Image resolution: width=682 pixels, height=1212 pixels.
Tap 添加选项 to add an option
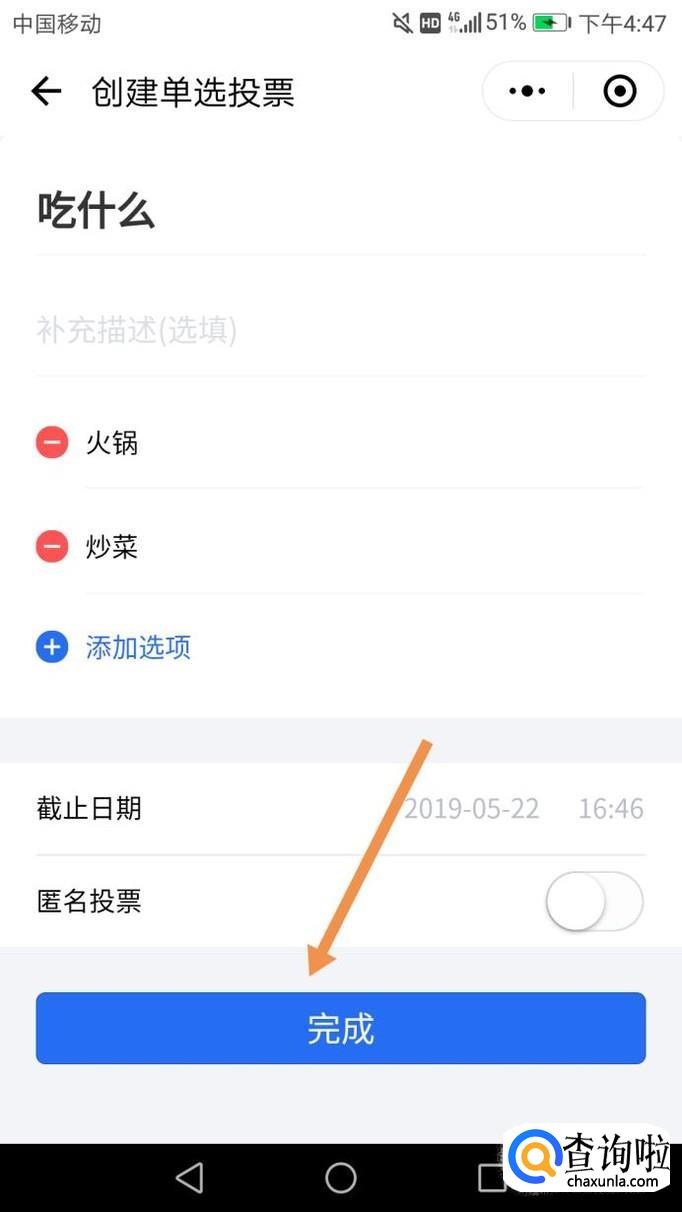(137, 647)
